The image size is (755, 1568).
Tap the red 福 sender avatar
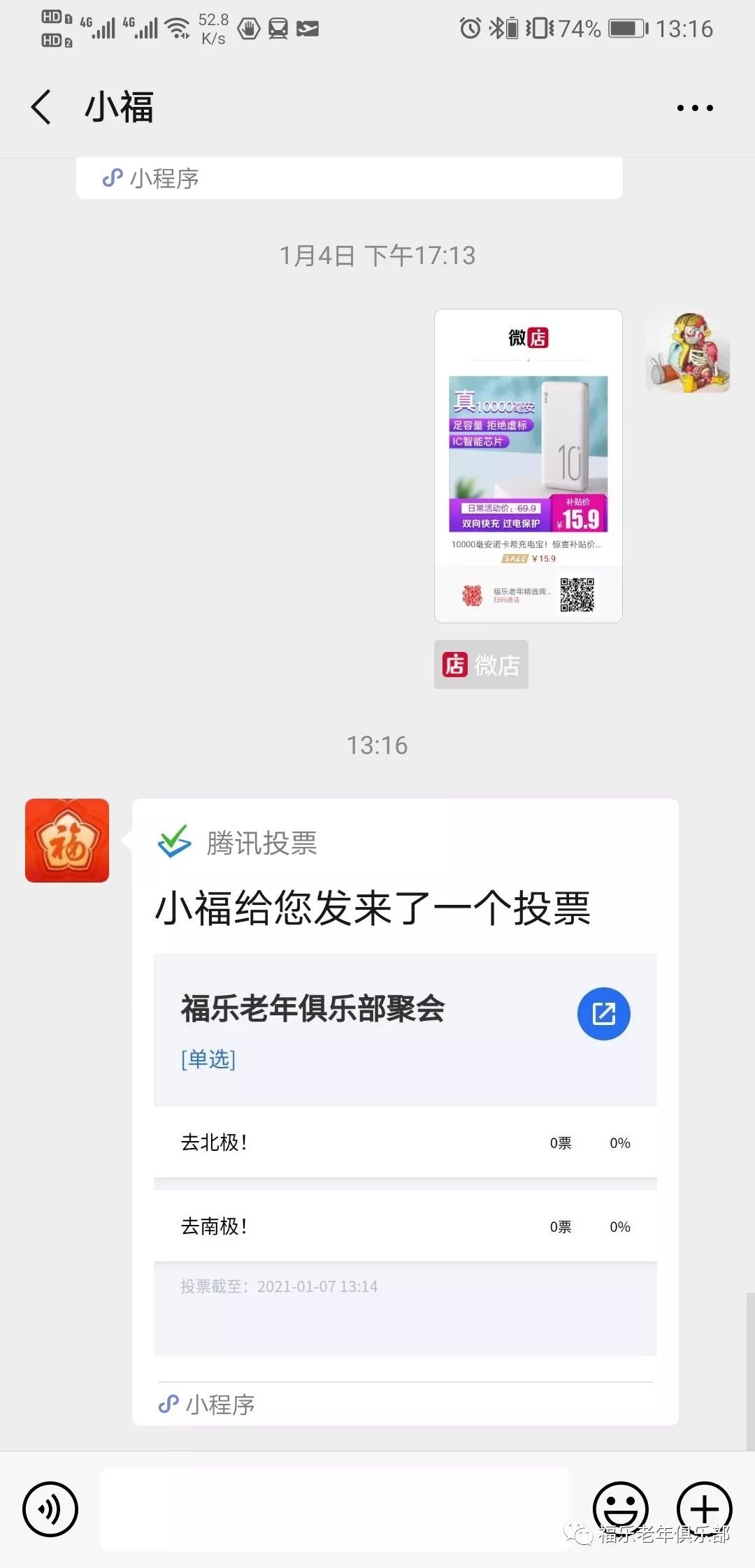pos(66,840)
